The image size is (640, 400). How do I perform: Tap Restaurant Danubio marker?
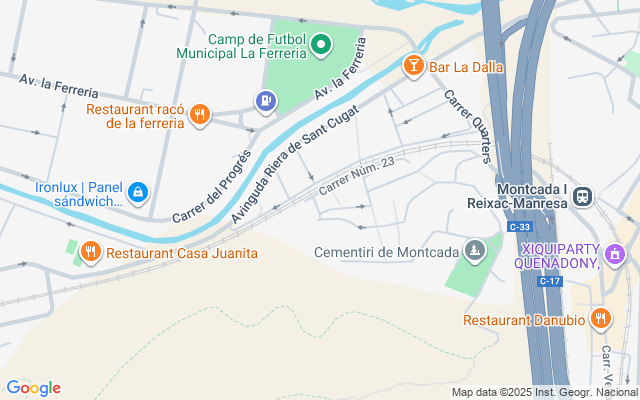click(600, 320)
